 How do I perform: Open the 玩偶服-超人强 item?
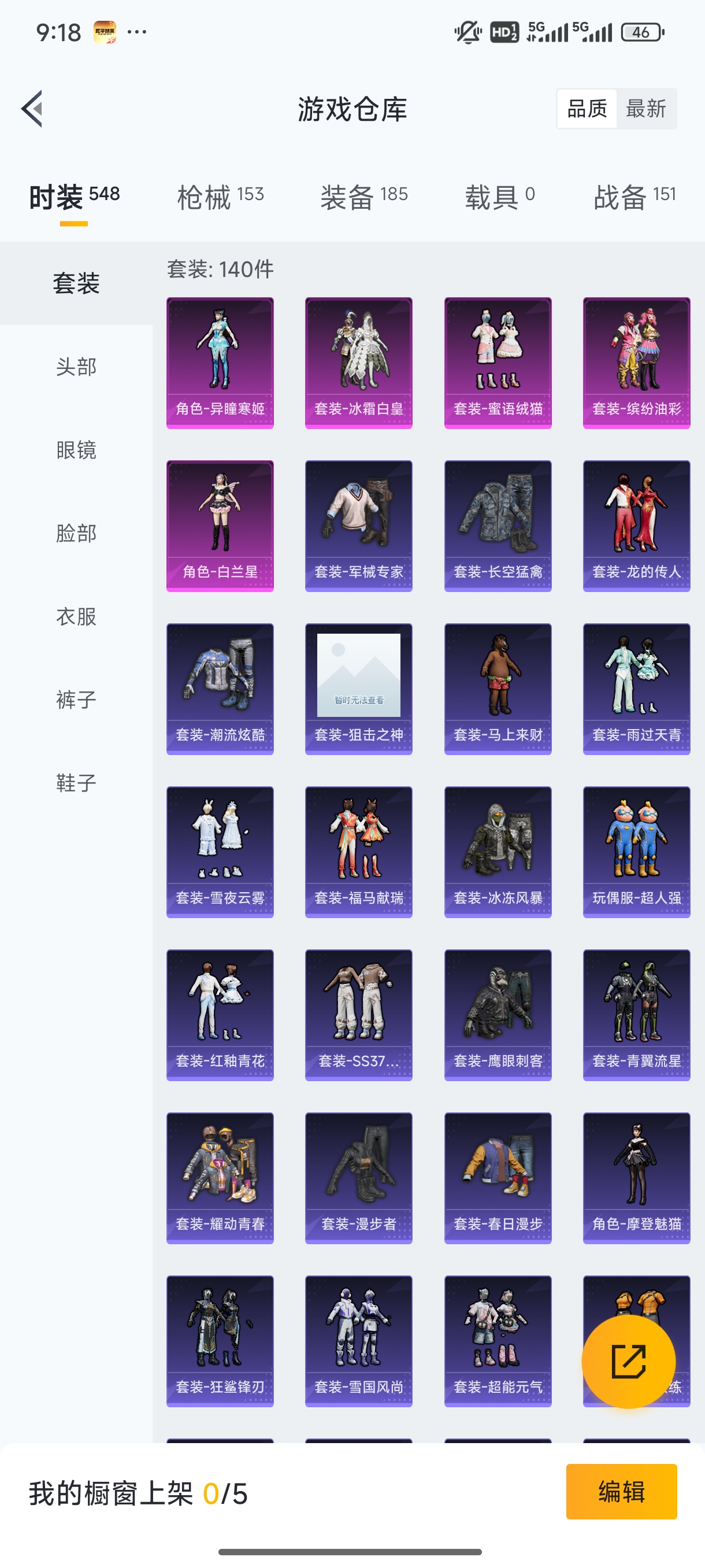(636, 852)
